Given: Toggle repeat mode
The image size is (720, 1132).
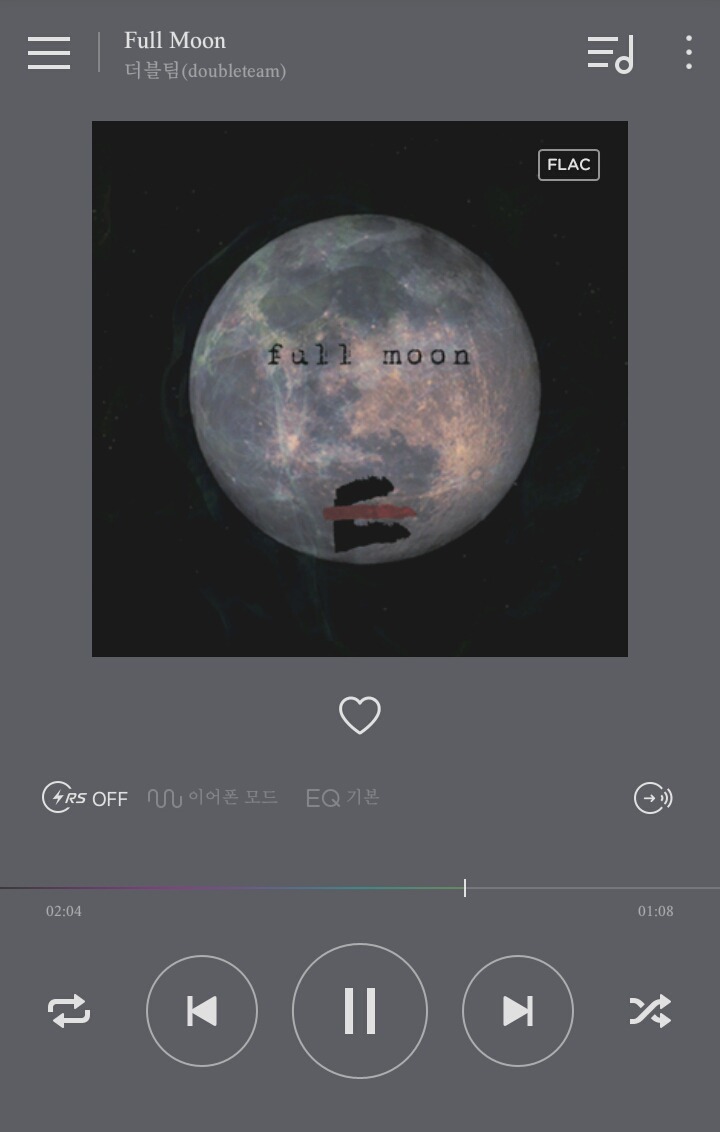Looking at the screenshot, I should point(69,1011).
